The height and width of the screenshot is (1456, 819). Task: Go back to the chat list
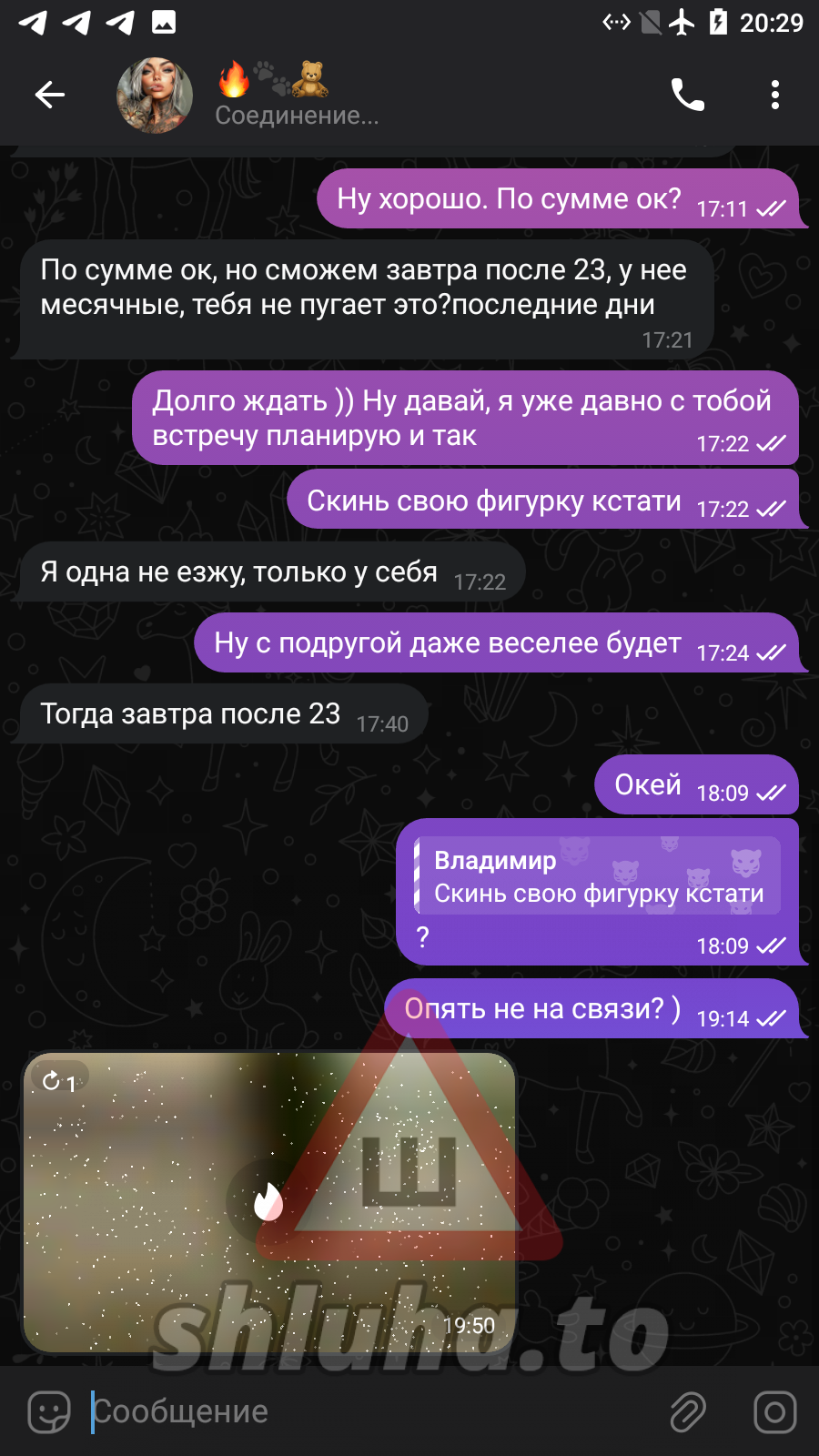pos(49,95)
